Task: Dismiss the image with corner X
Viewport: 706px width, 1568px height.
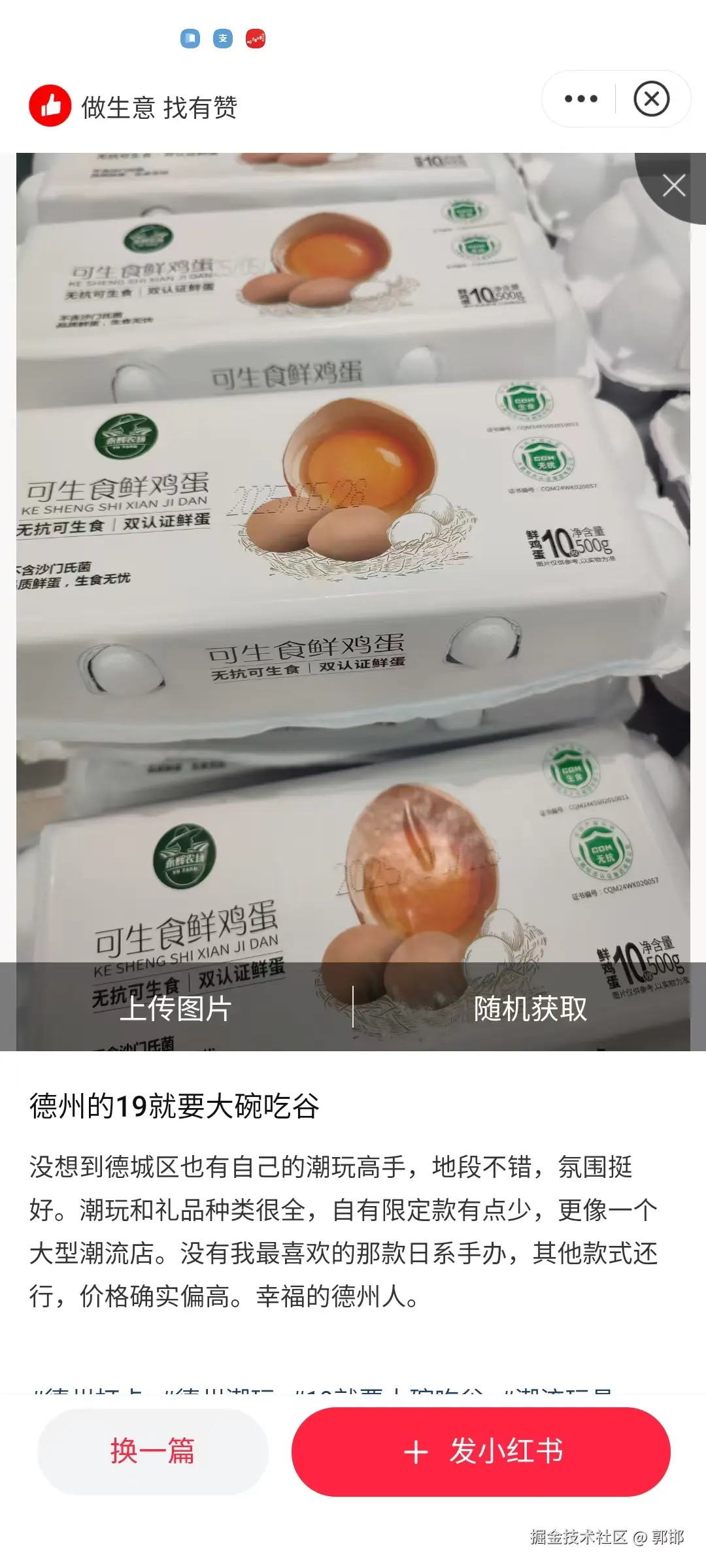Action: tap(673, 186)
